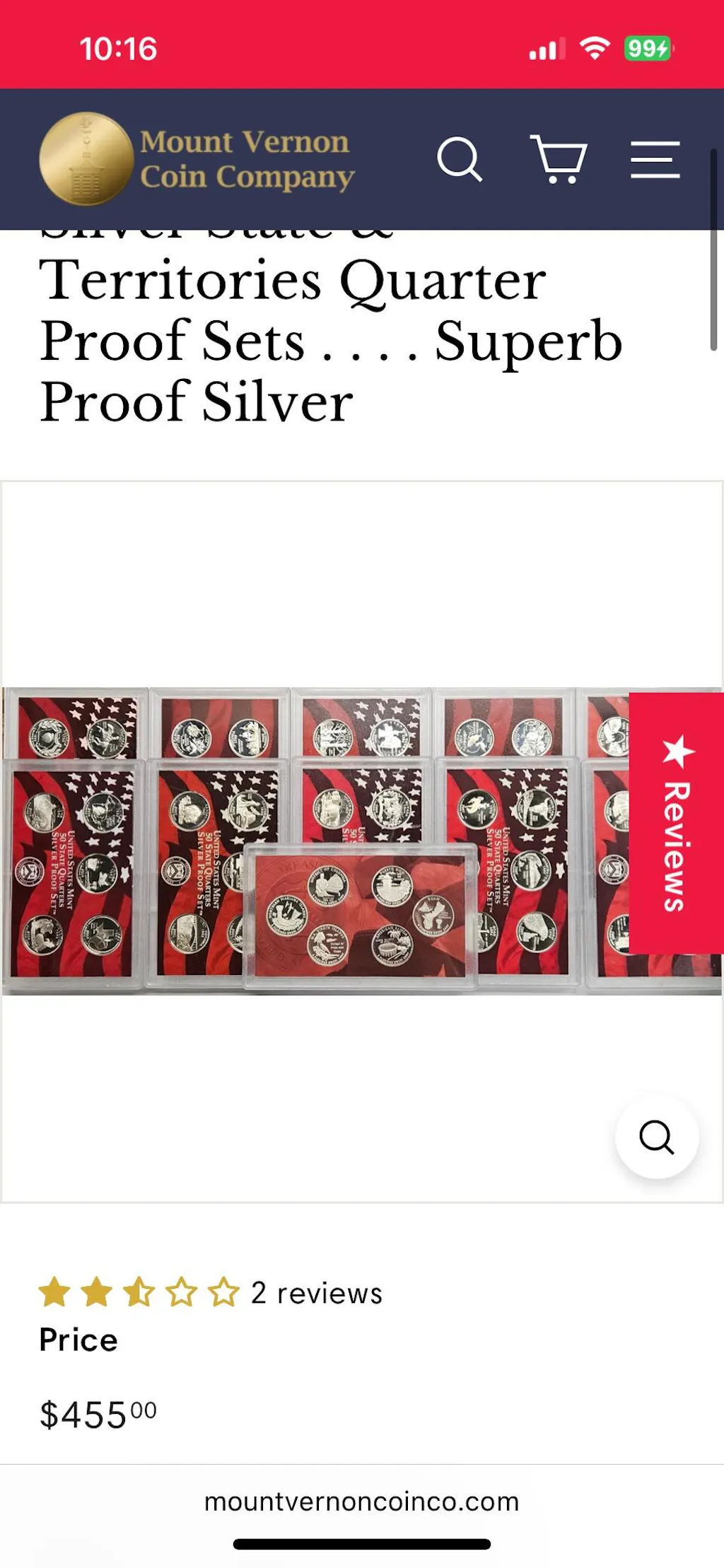Go to Mount Vernon Coin Company homepage
The width and height of the screenshot is (724, 1568).
(x=197, y=159)
